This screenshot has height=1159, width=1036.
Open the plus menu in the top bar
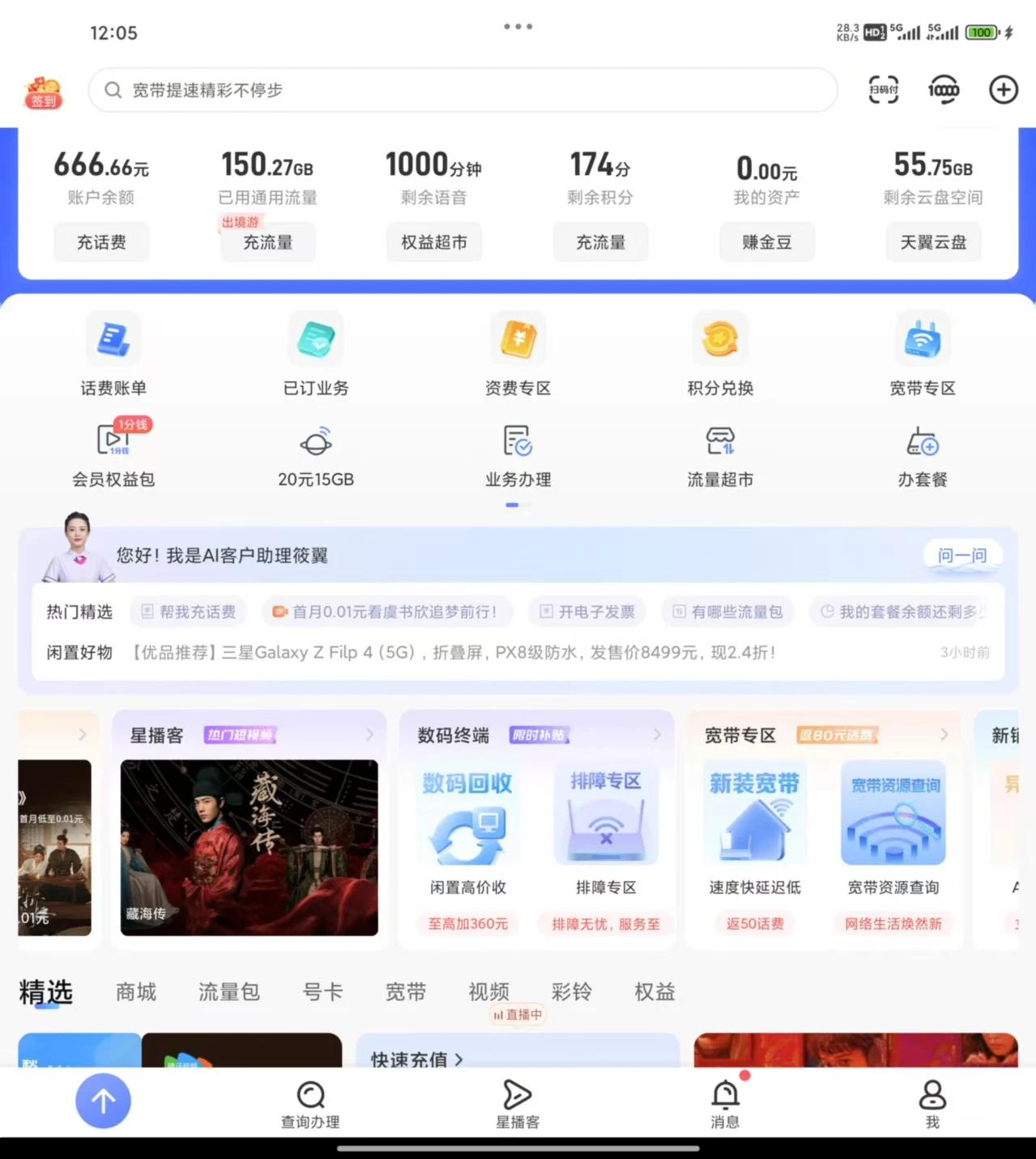coord(1003,90)
